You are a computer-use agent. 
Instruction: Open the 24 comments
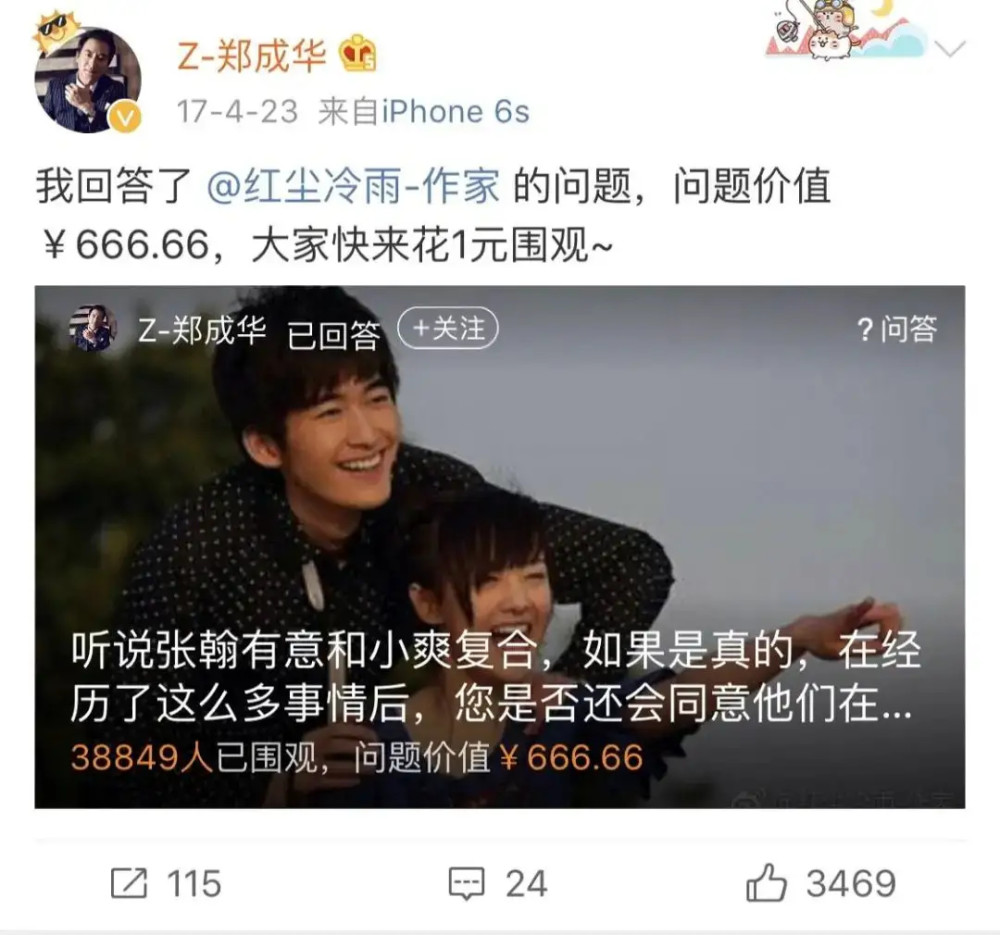pyautogui.click(x=498, y=884)
